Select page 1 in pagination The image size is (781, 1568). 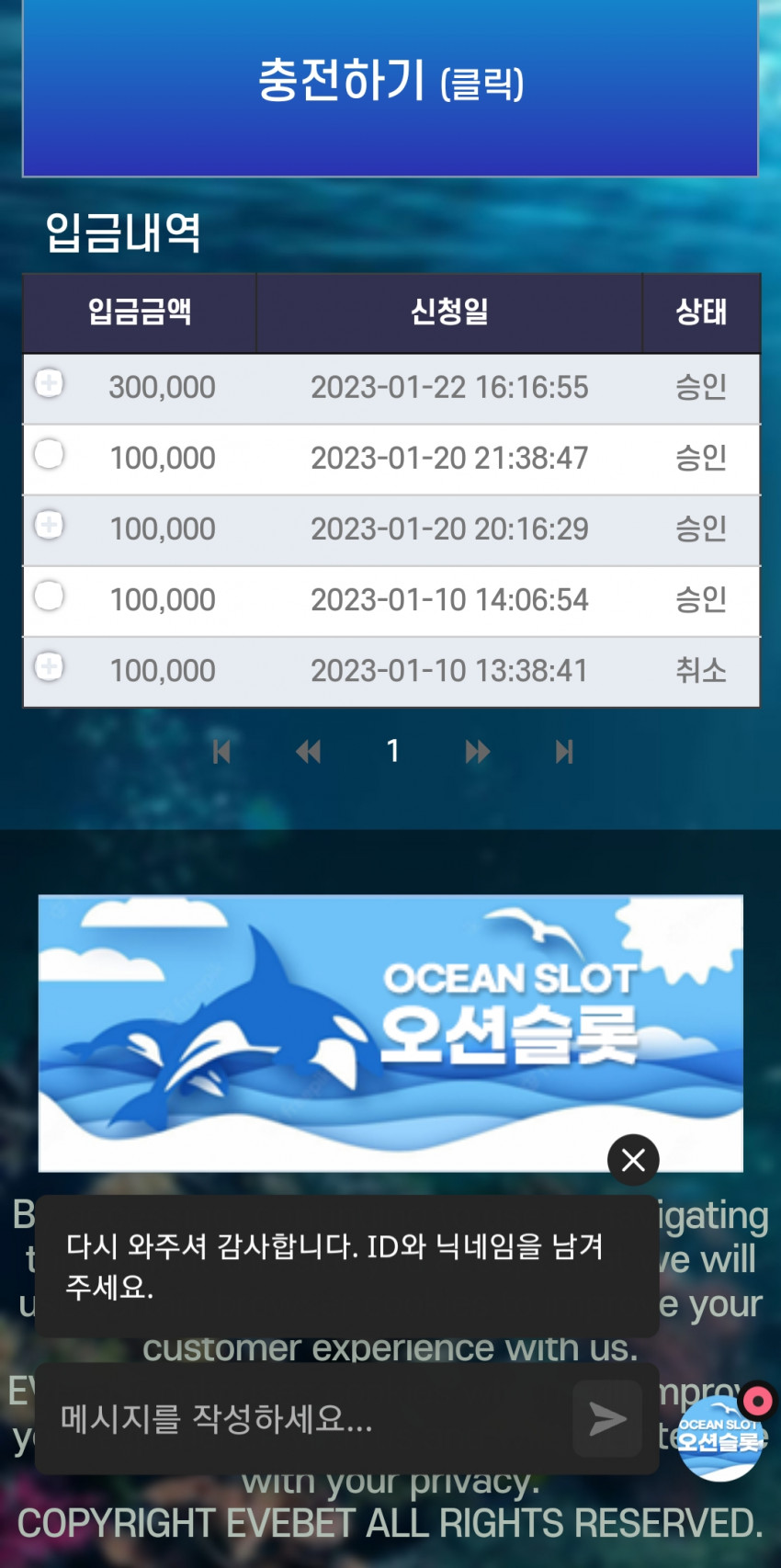[393, 751]
